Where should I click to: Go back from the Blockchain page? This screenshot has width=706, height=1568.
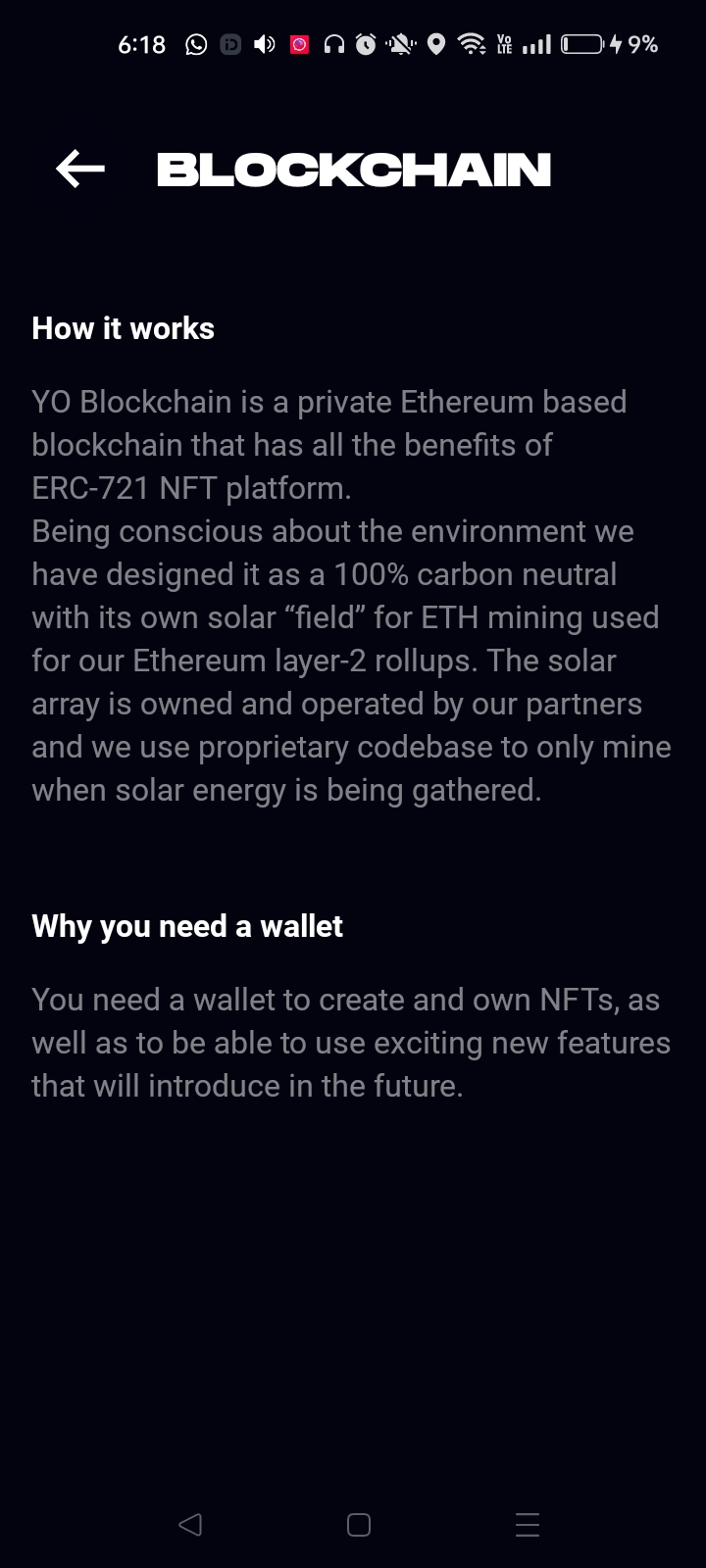click(x=80, y=169)
